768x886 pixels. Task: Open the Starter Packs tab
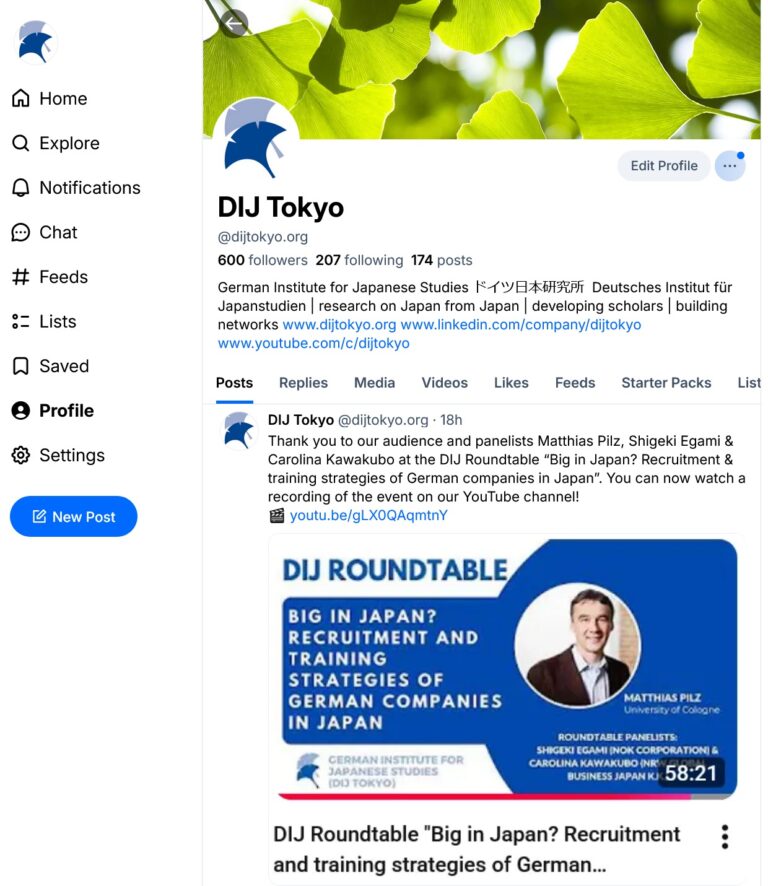(x=666, y=382)
